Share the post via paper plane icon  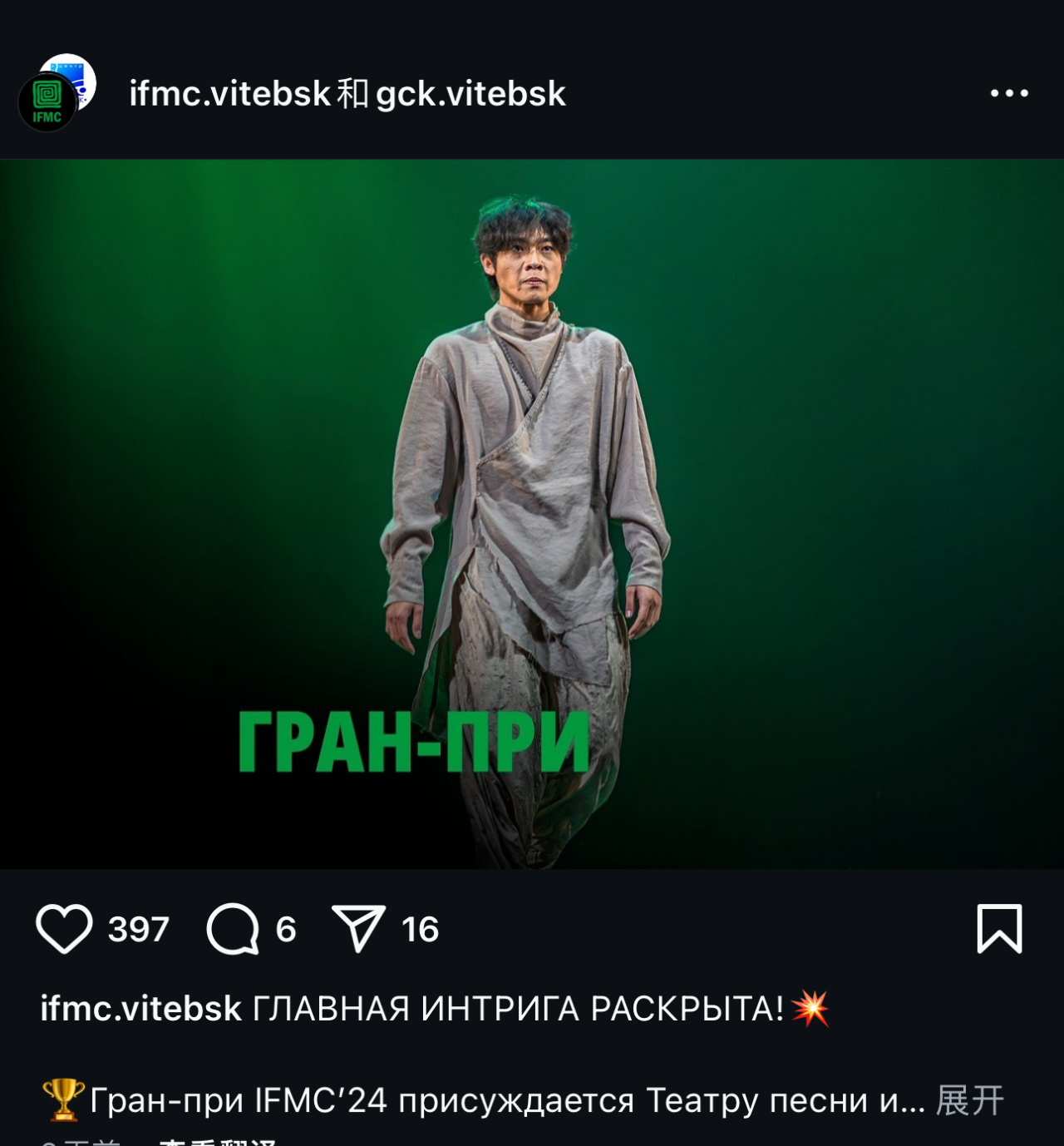[359, 928]
